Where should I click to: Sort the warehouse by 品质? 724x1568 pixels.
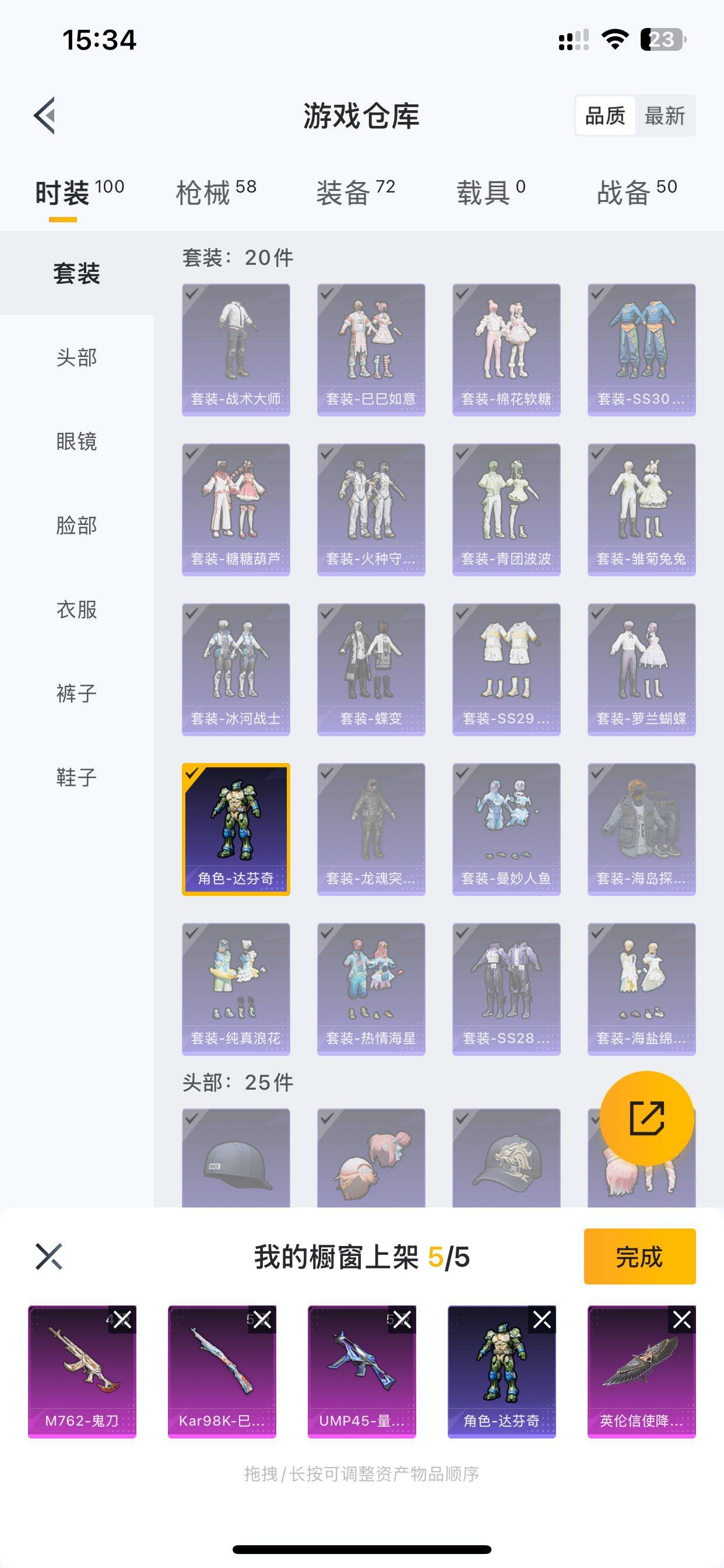tap(604, 116)
